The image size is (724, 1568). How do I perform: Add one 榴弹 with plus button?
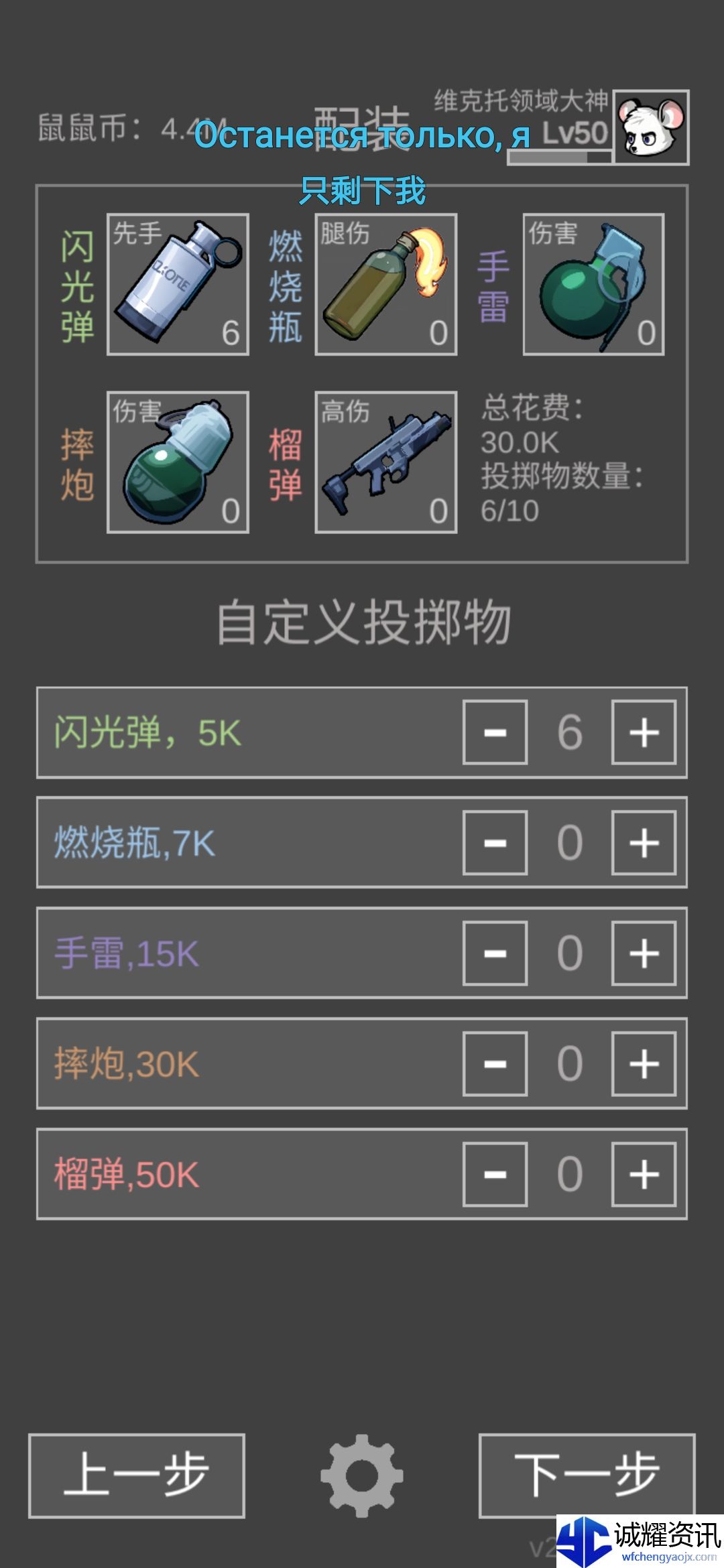tap(644, 1174)
